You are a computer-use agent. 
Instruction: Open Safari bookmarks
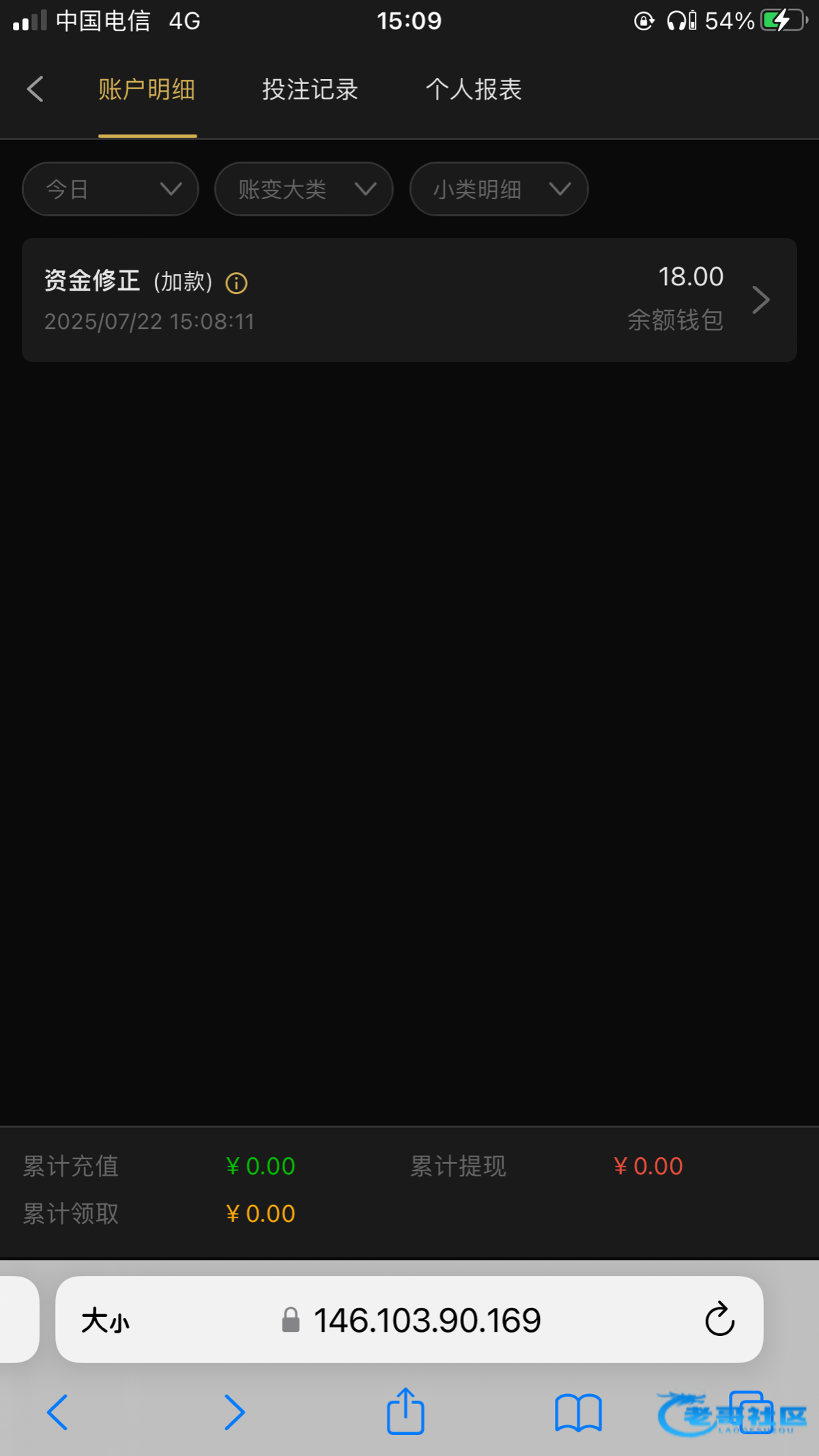point(578,1412)
